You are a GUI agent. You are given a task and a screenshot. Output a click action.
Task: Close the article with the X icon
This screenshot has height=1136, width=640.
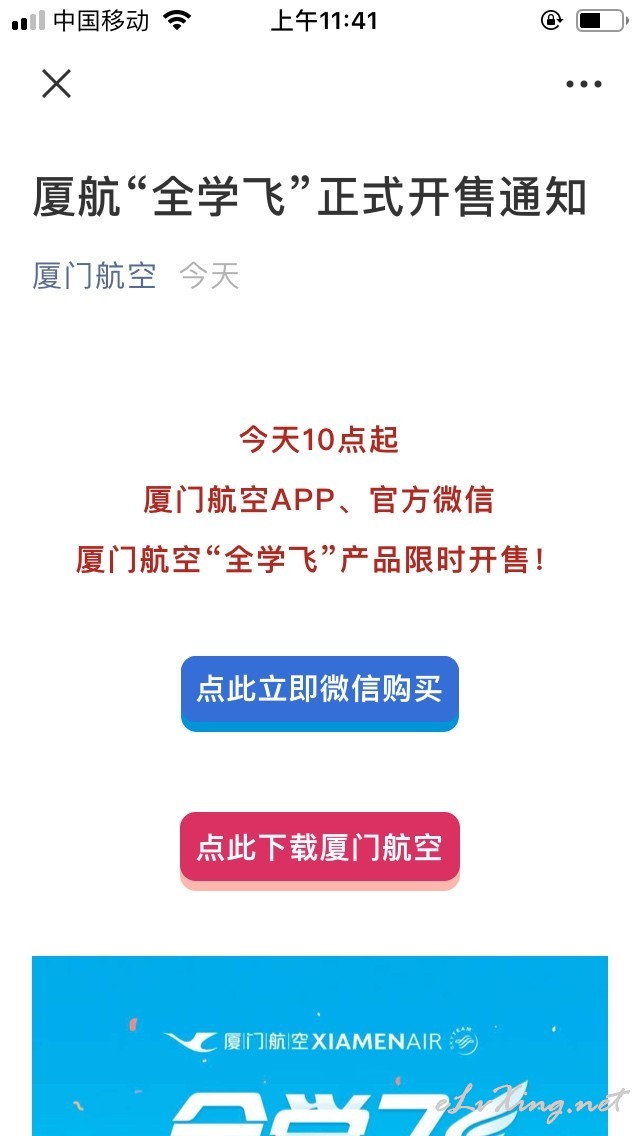57,83
